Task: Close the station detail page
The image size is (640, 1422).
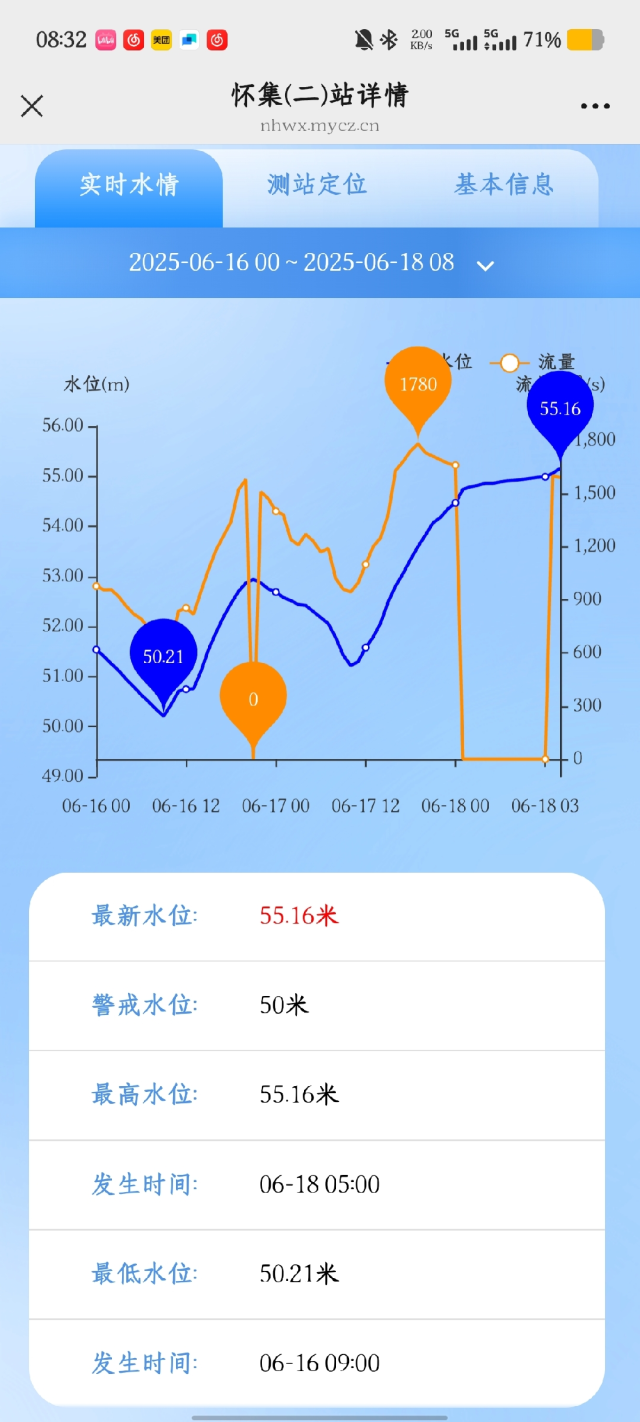Action: pos(32,105)
